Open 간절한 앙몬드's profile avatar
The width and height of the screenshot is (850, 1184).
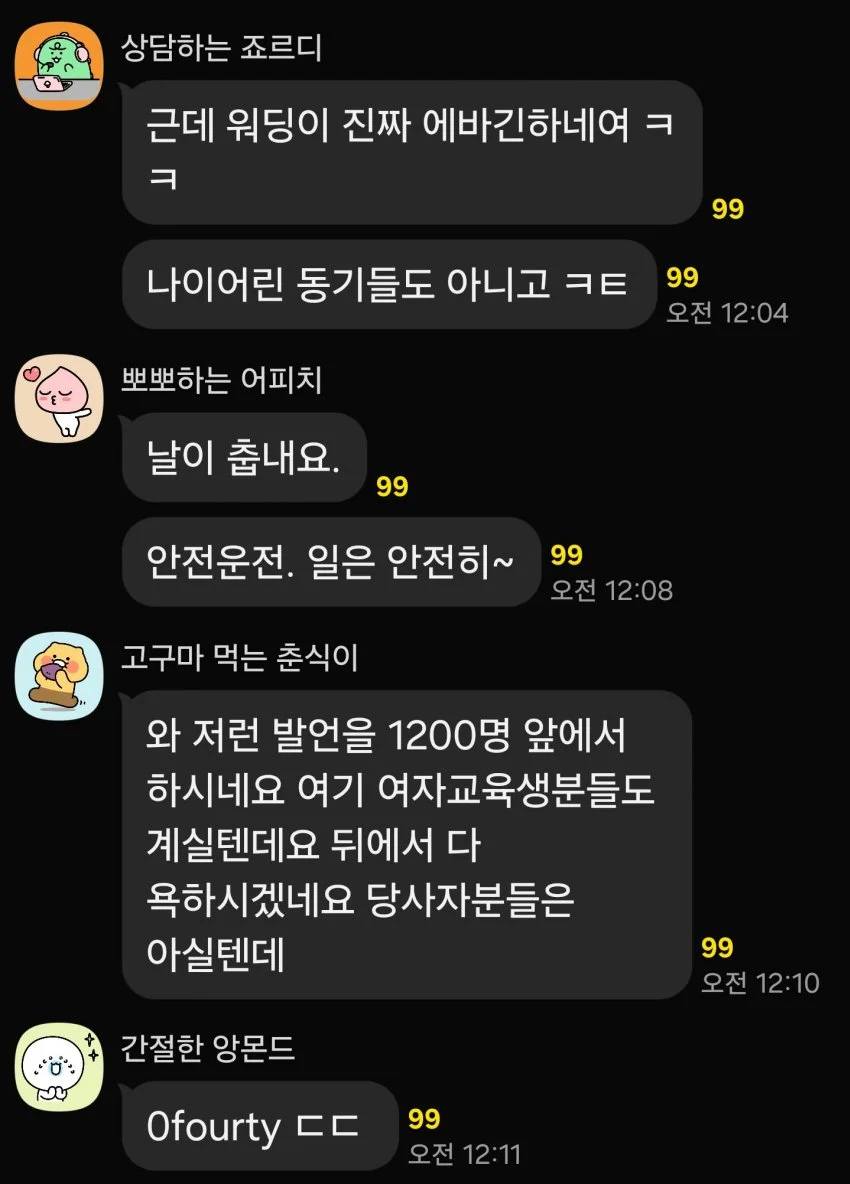tap(60, 1065)
